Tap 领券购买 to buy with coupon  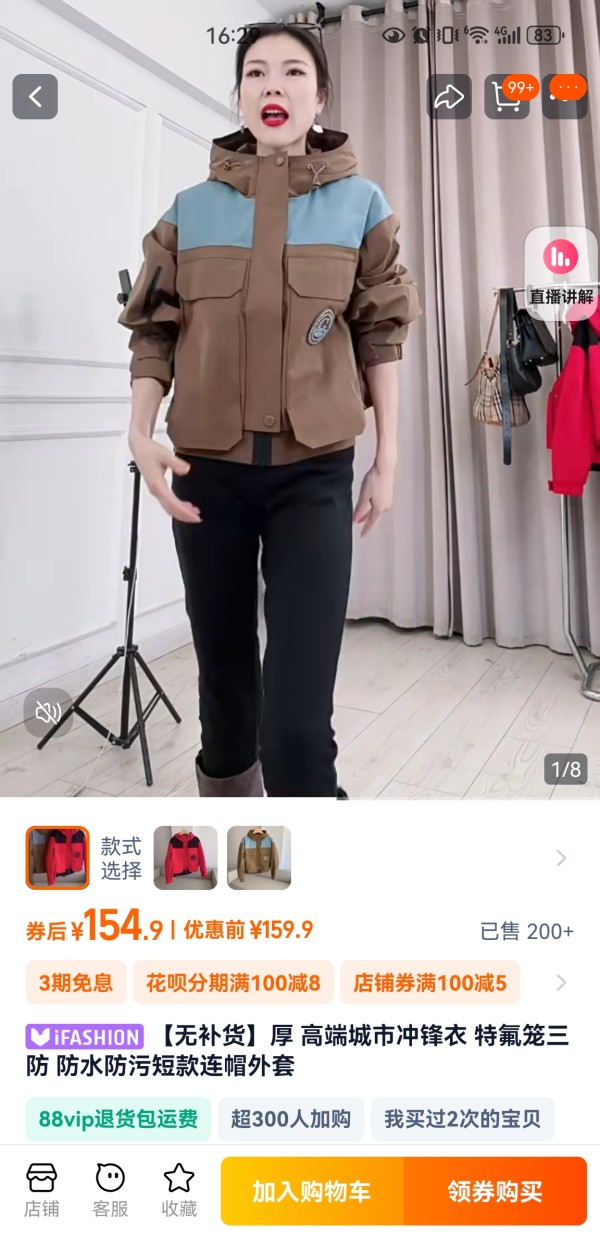[495, 1191]
